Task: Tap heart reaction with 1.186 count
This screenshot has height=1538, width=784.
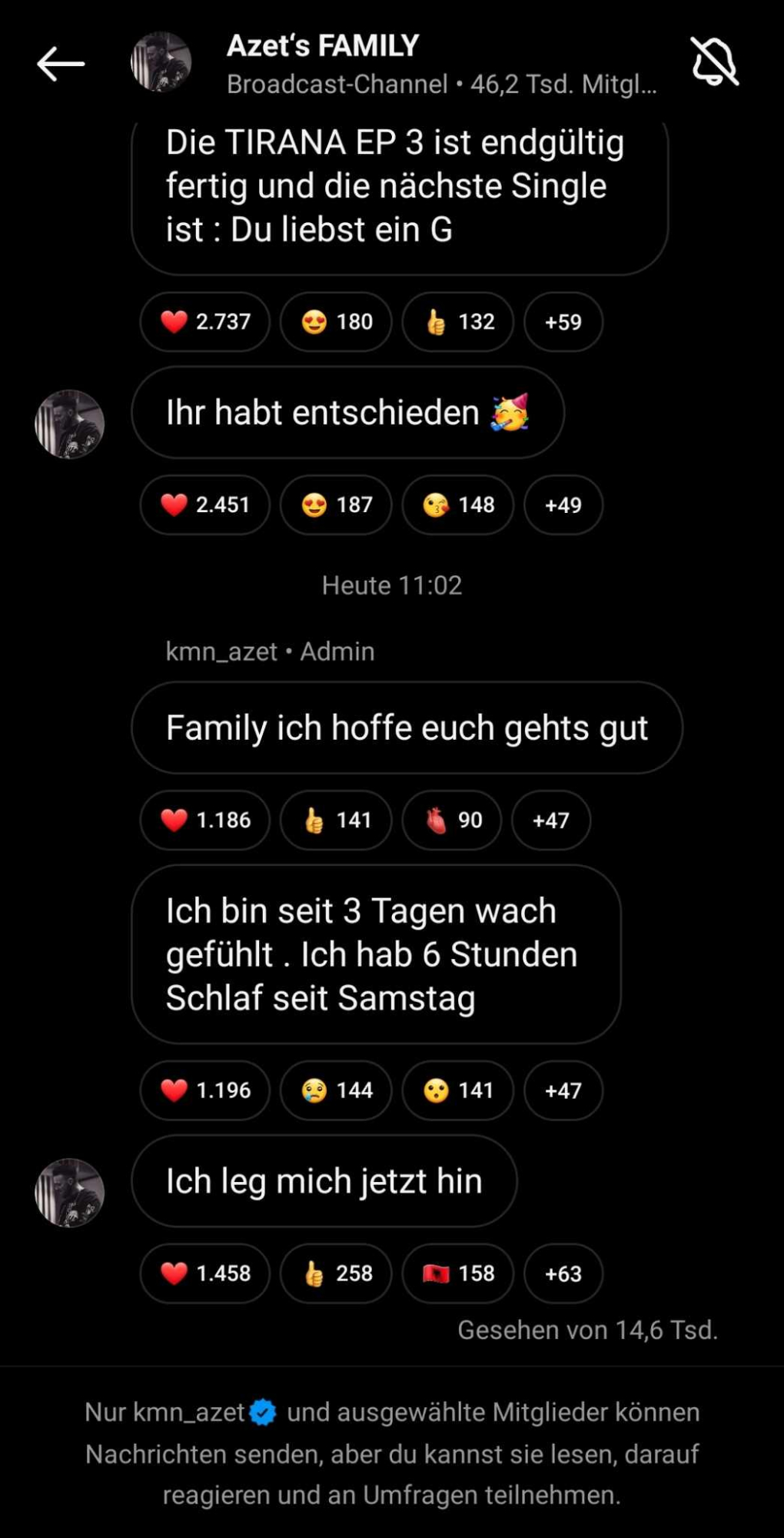Action: coord(205,820)
